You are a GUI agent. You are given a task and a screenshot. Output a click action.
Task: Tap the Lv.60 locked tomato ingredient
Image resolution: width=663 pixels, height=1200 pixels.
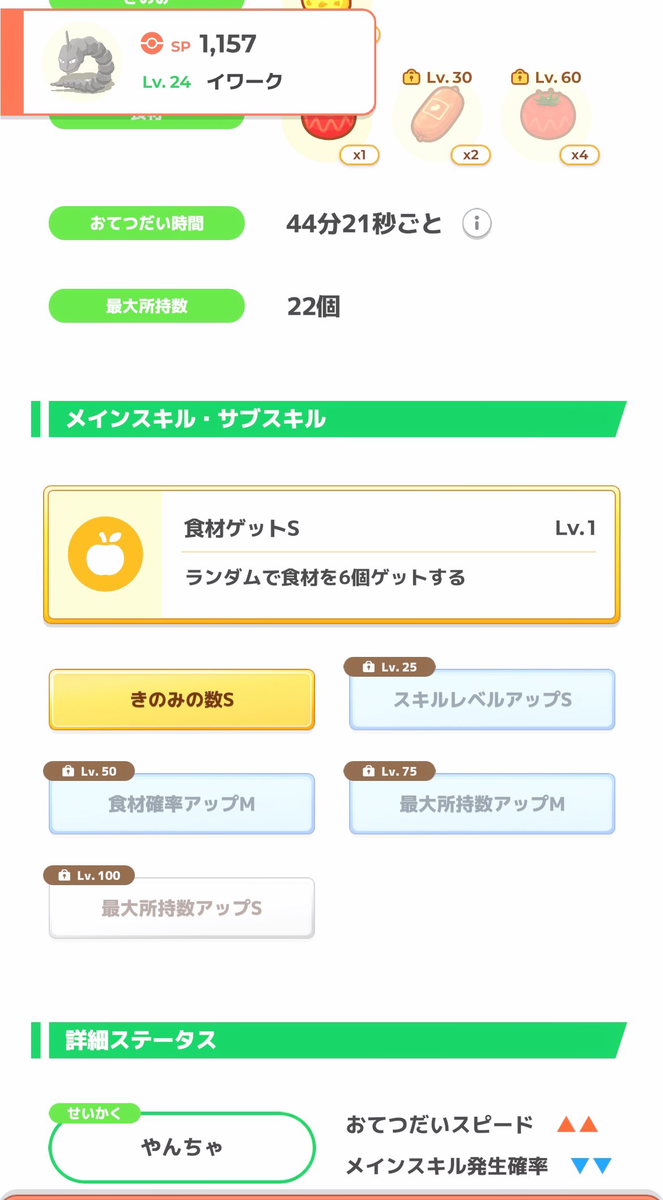pyautogui.click(x=546, y=118)
